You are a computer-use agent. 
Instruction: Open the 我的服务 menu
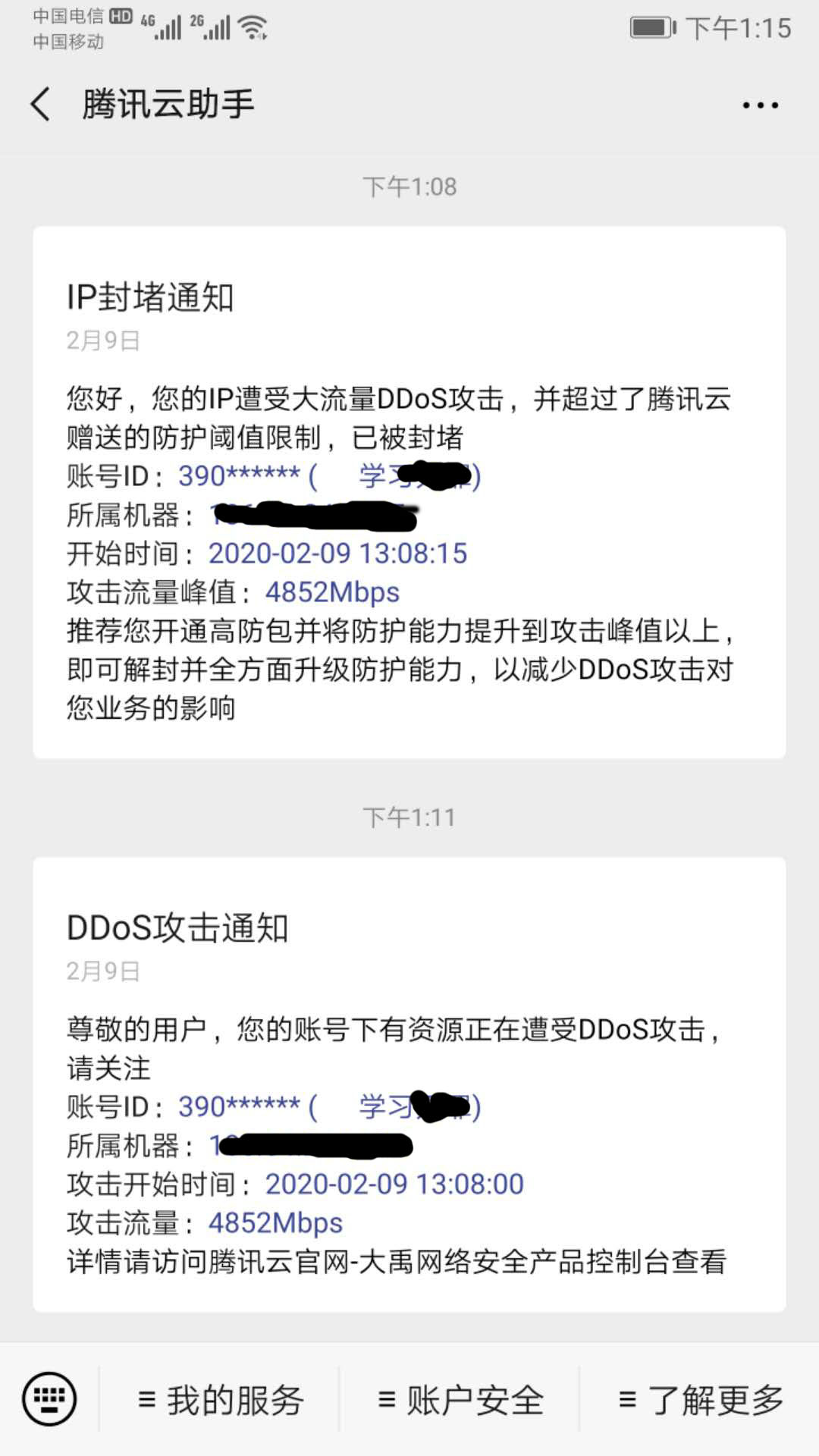pos(220,1400)
